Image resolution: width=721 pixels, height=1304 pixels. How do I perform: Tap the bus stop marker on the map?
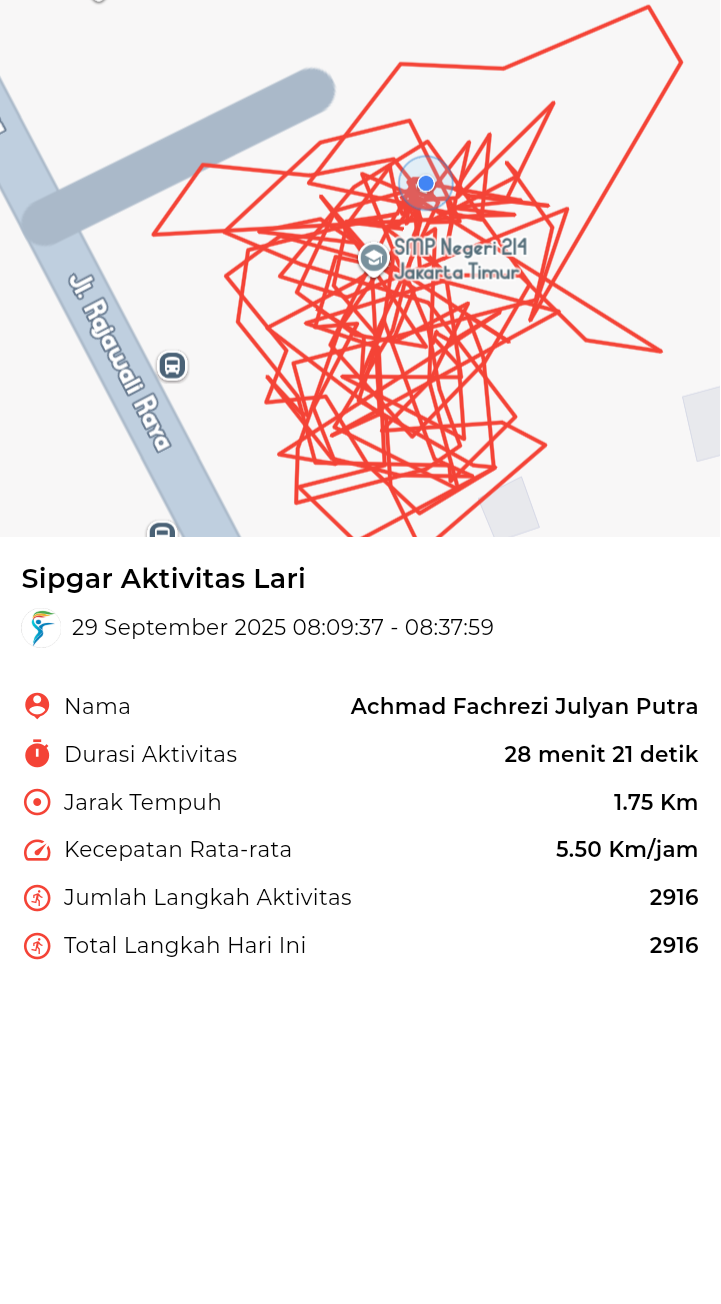pos(172,365)
